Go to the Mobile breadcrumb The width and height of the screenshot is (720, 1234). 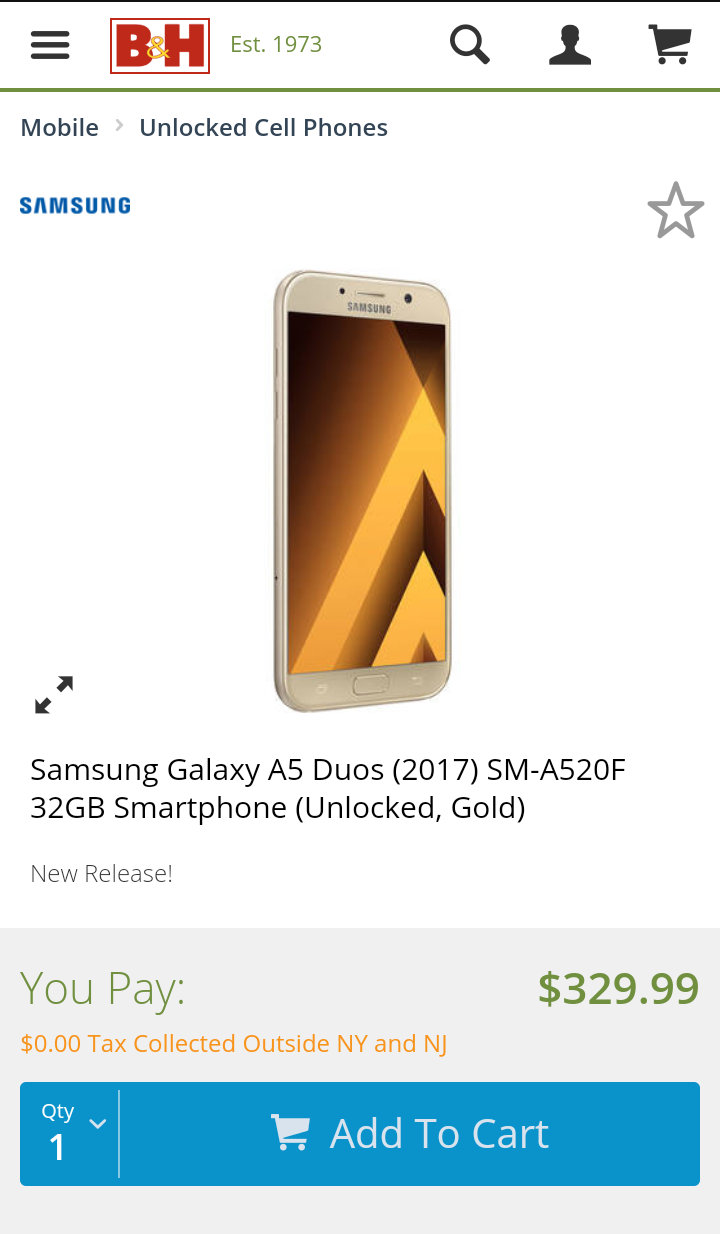click(60, 128)
